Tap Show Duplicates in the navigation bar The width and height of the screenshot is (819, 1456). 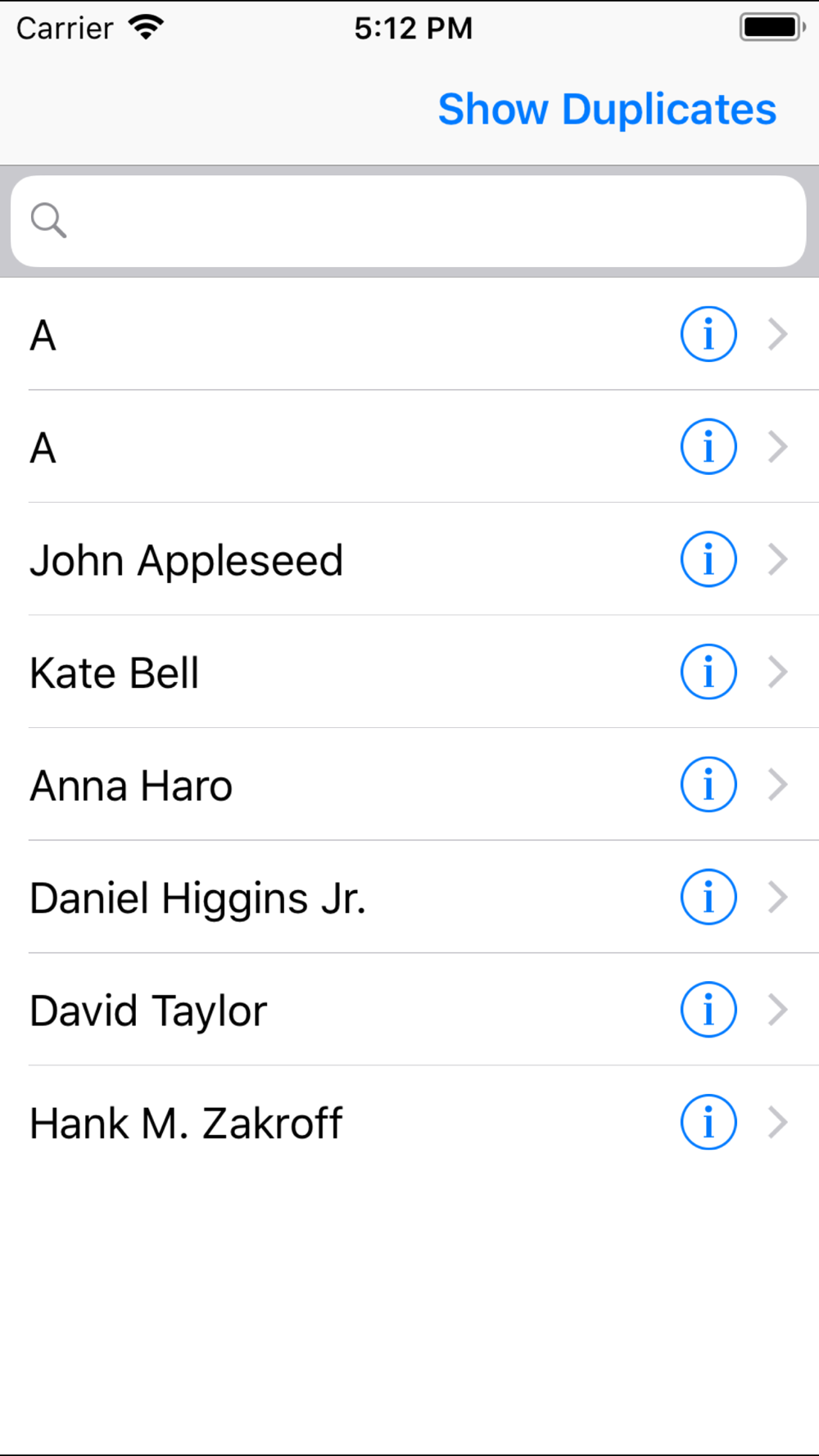click(x=607, y=109)
